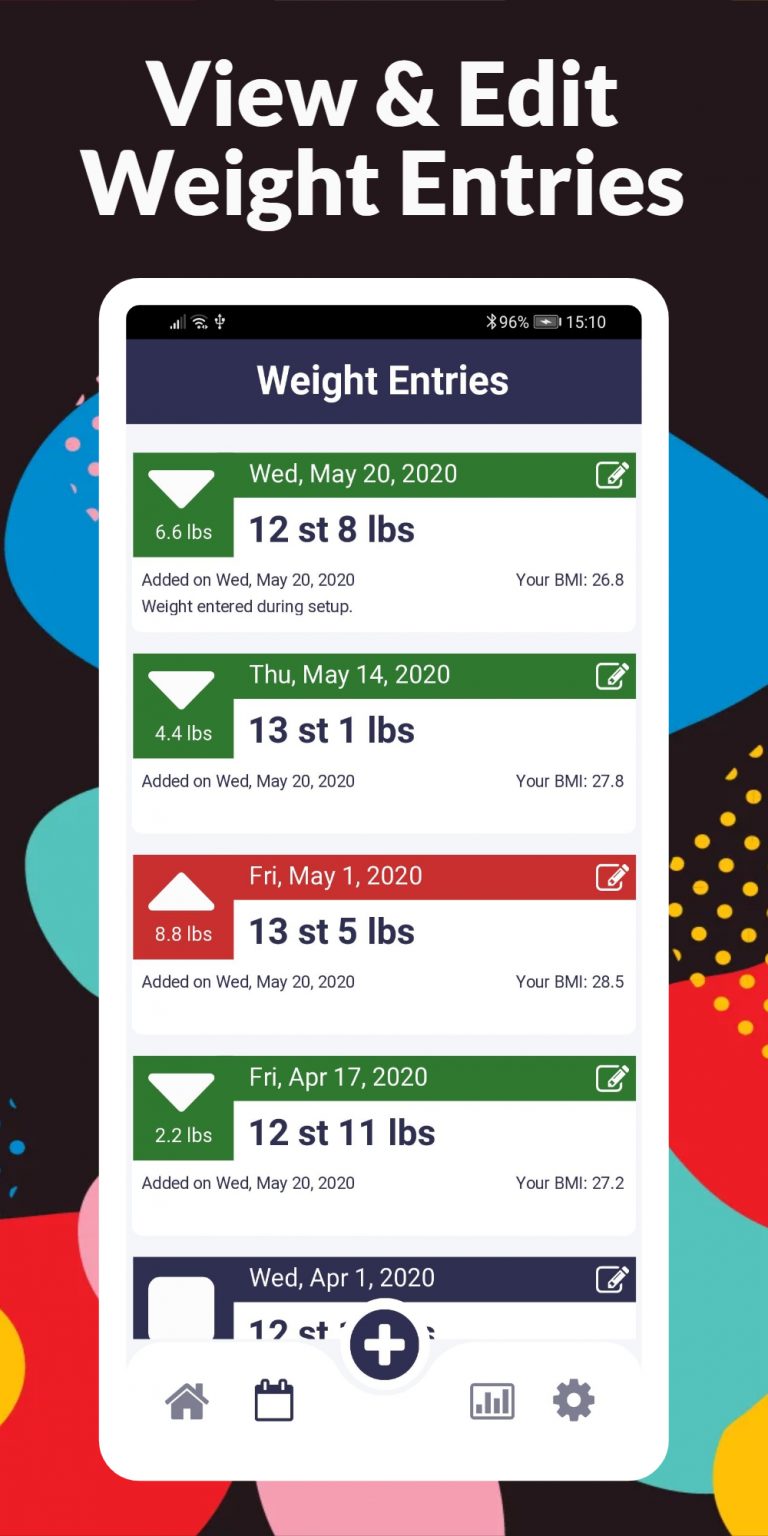Screen dimensions: 768x1536
Task: Tap the up arrow showing 8.8 lbs gain
Action: tap(183, 893)
